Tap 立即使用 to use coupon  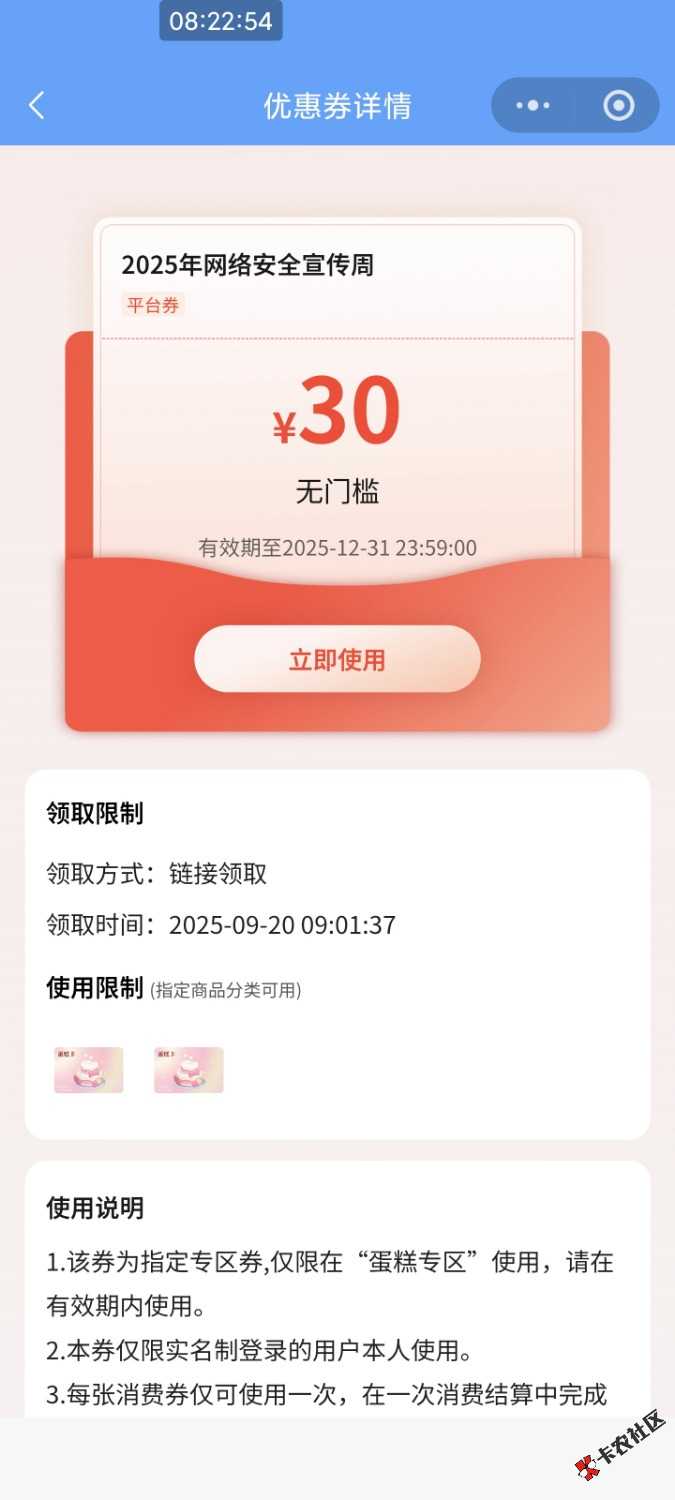click(x=337, y=660)
